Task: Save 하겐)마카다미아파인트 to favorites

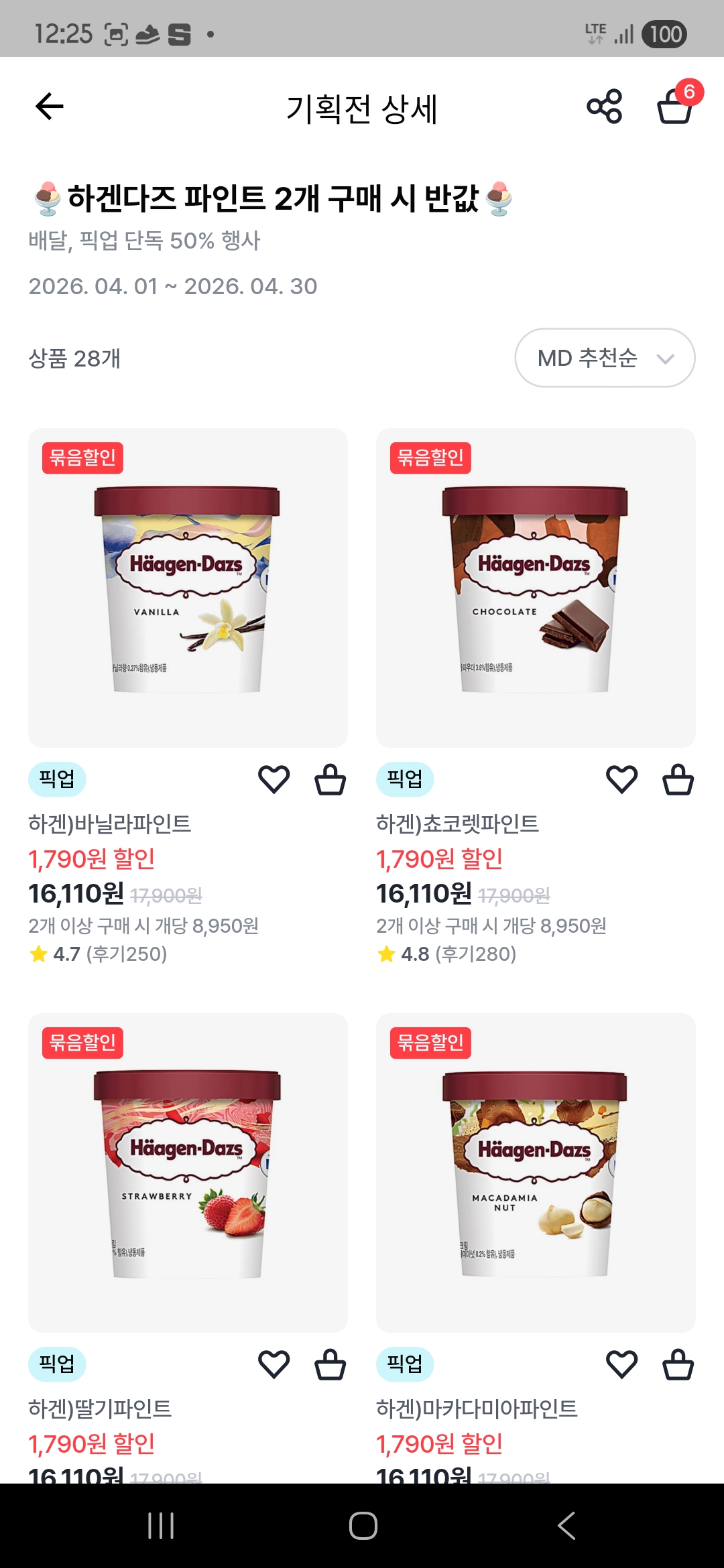Action: (621, 1364)
